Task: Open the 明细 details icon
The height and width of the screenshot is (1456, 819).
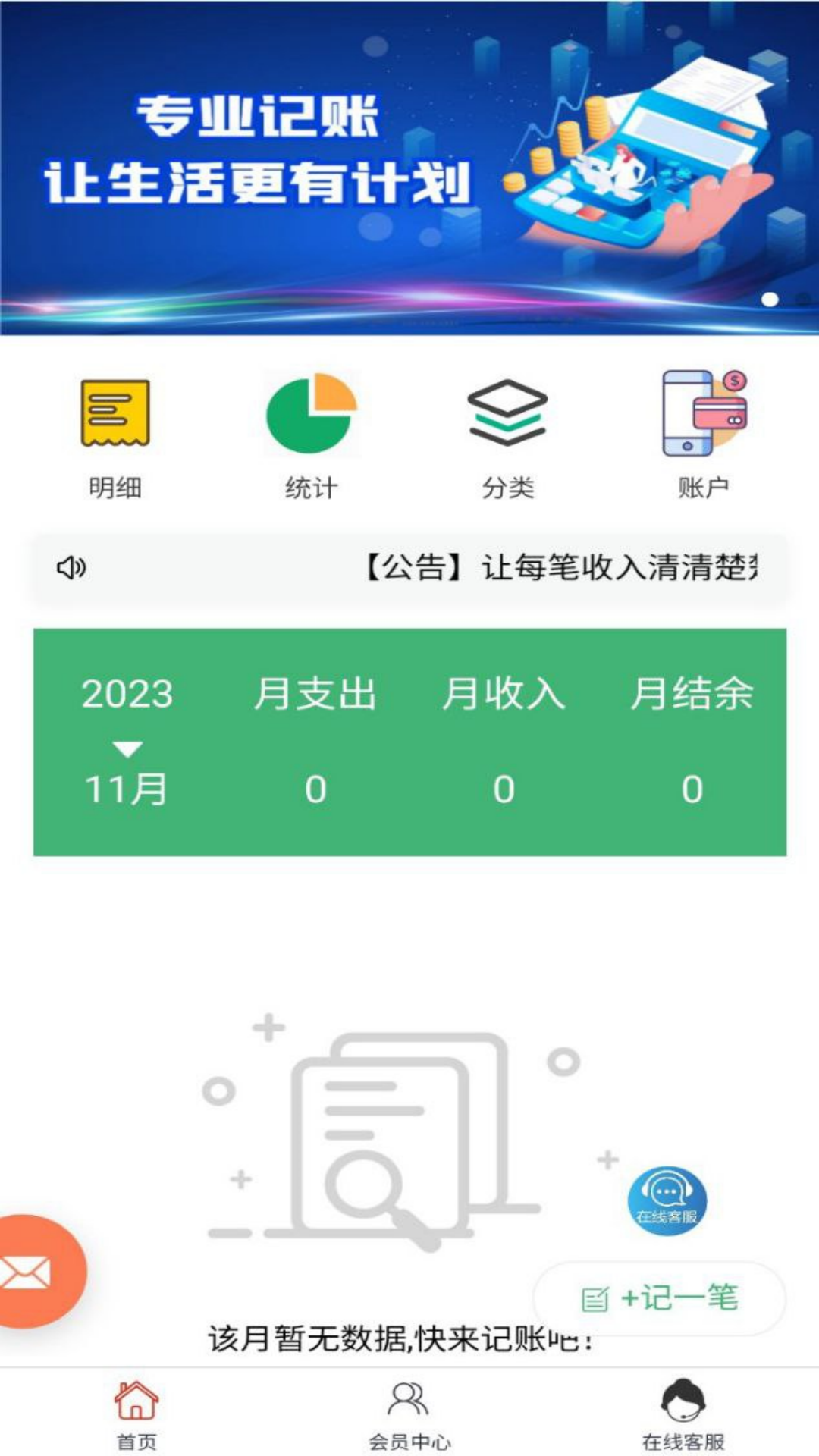Action: [115, 413]
